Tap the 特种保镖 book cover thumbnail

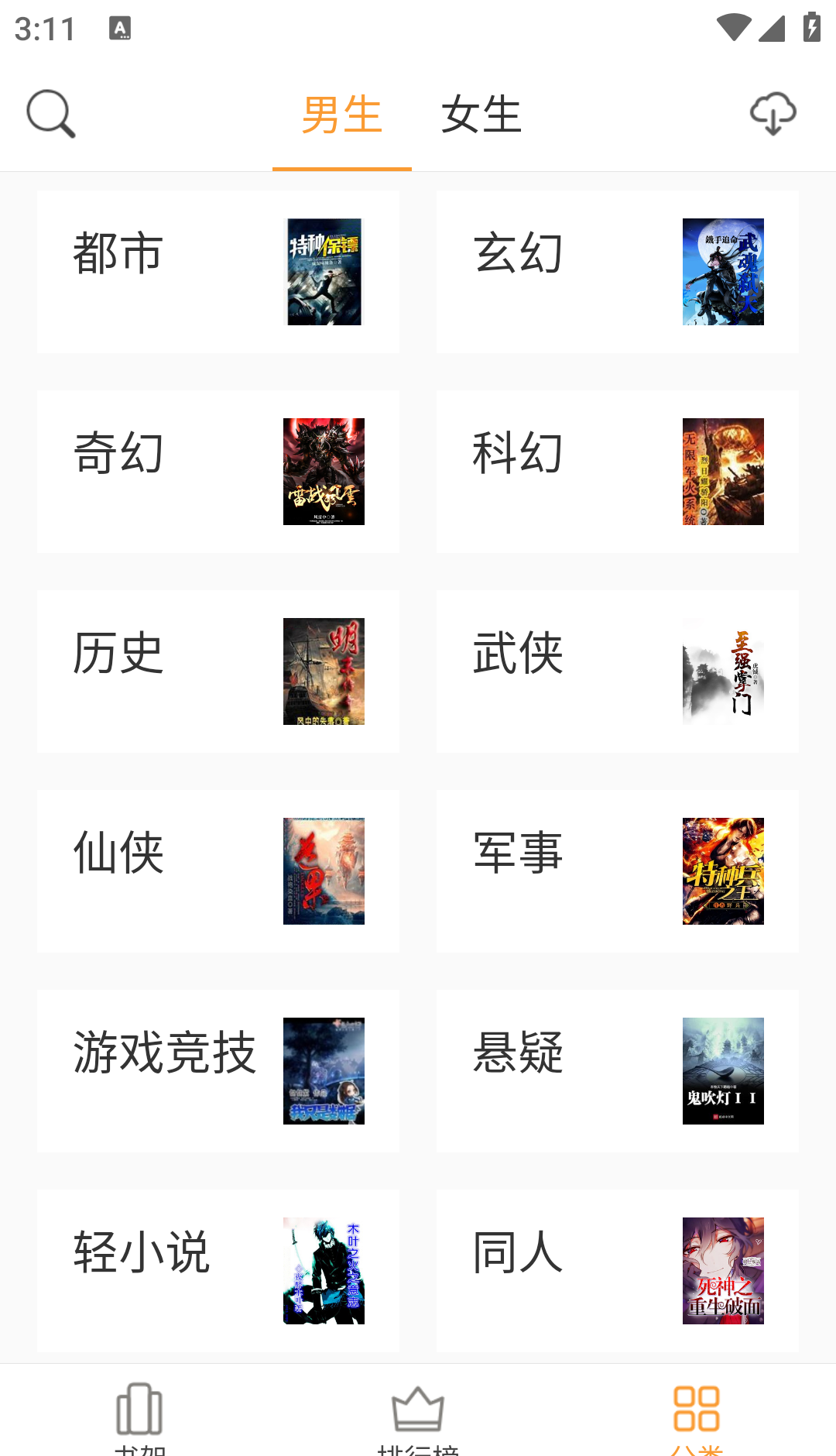tap(324, 270)
